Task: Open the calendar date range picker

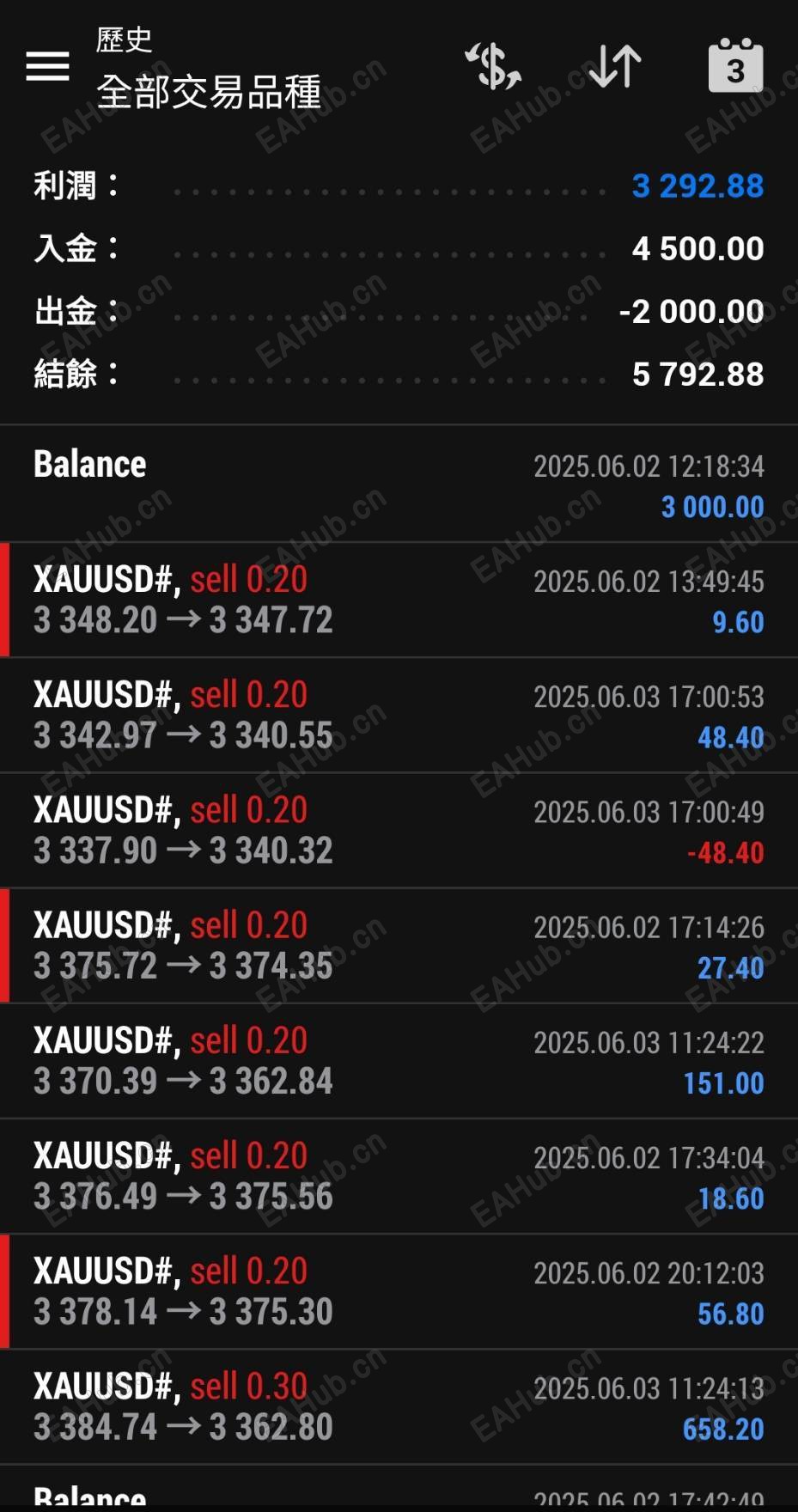Action: tap(735, 66)
